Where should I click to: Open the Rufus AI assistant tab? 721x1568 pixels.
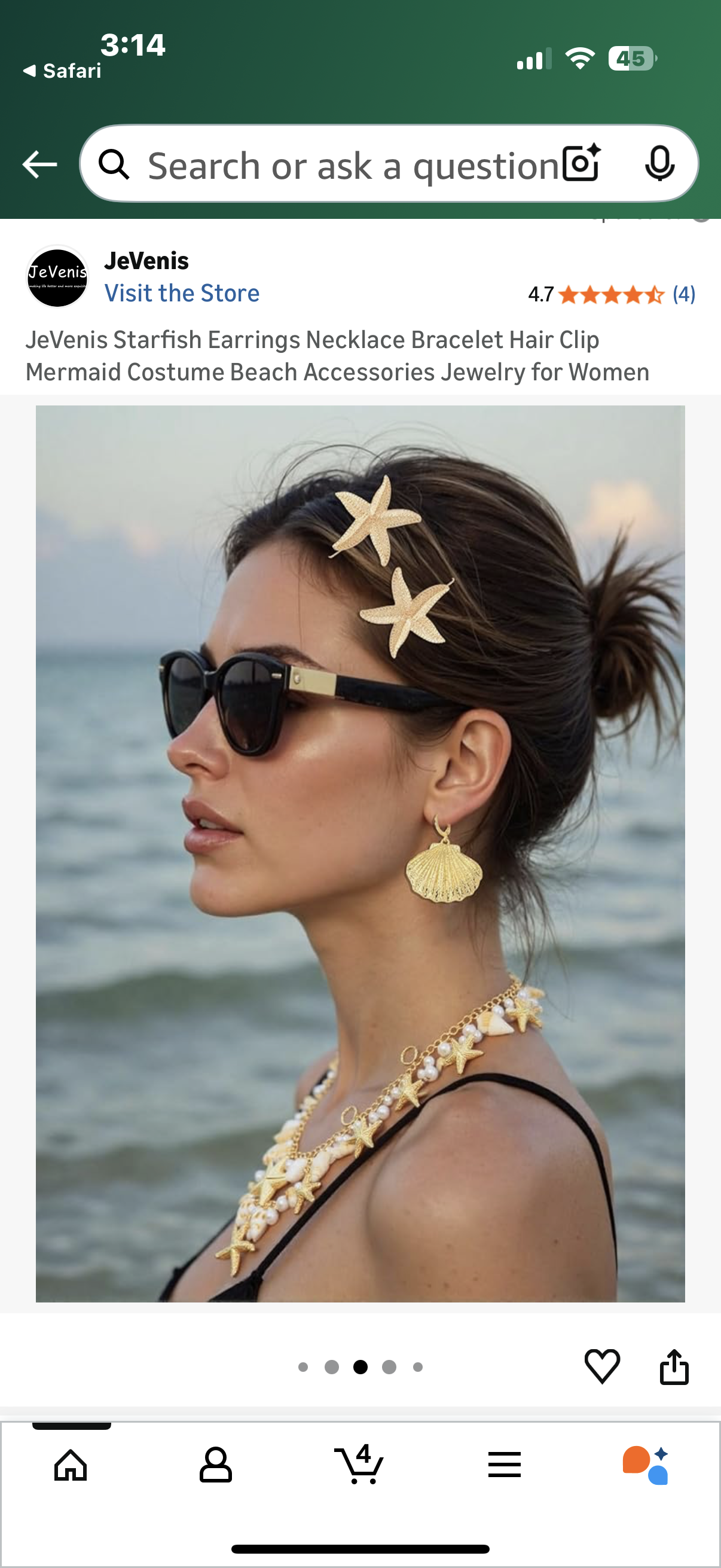tap(646, 1465)
